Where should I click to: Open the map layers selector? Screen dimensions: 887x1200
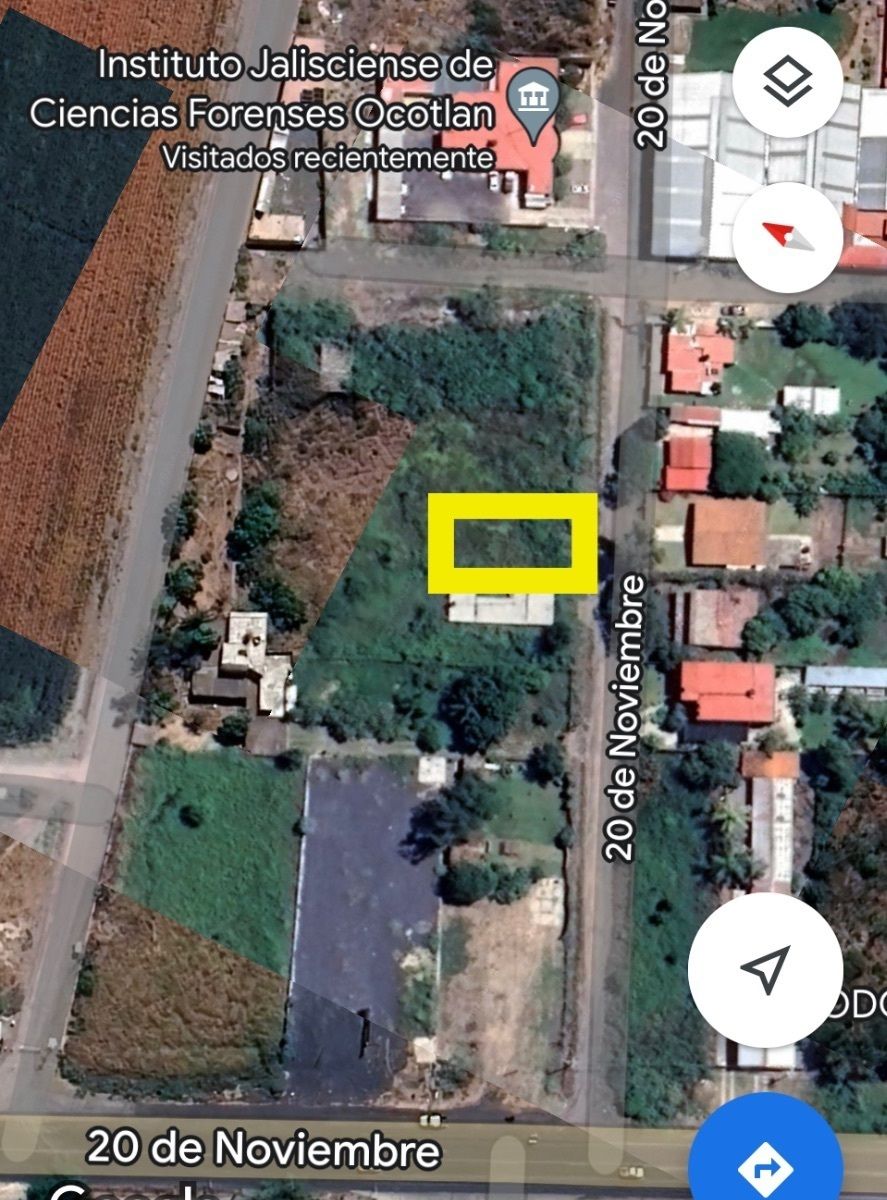click(x=787, y=83)
